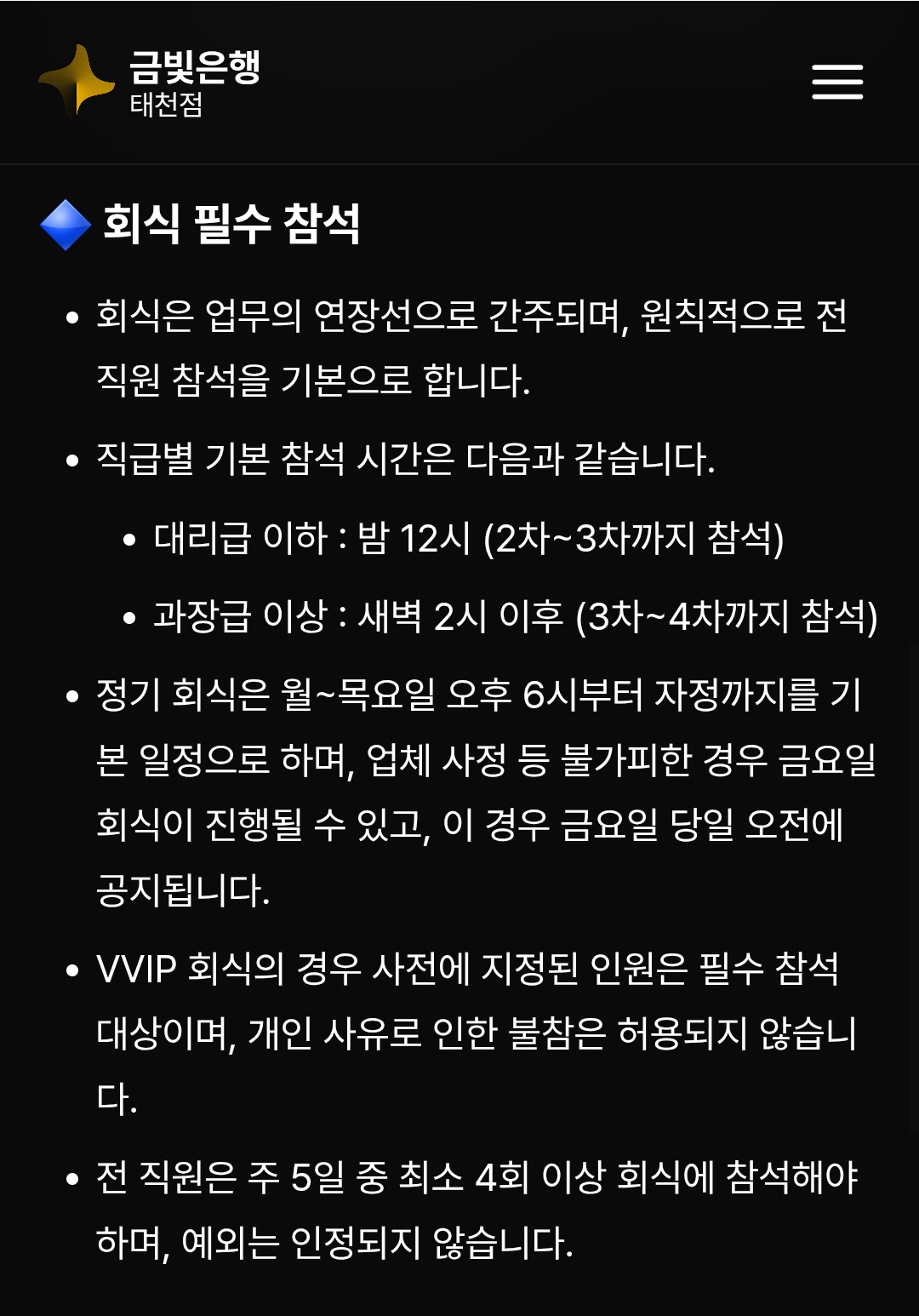Open the hamburger menu
Image resolution: width=919 pixels, height=1316 pixels.
coord(837,82)
